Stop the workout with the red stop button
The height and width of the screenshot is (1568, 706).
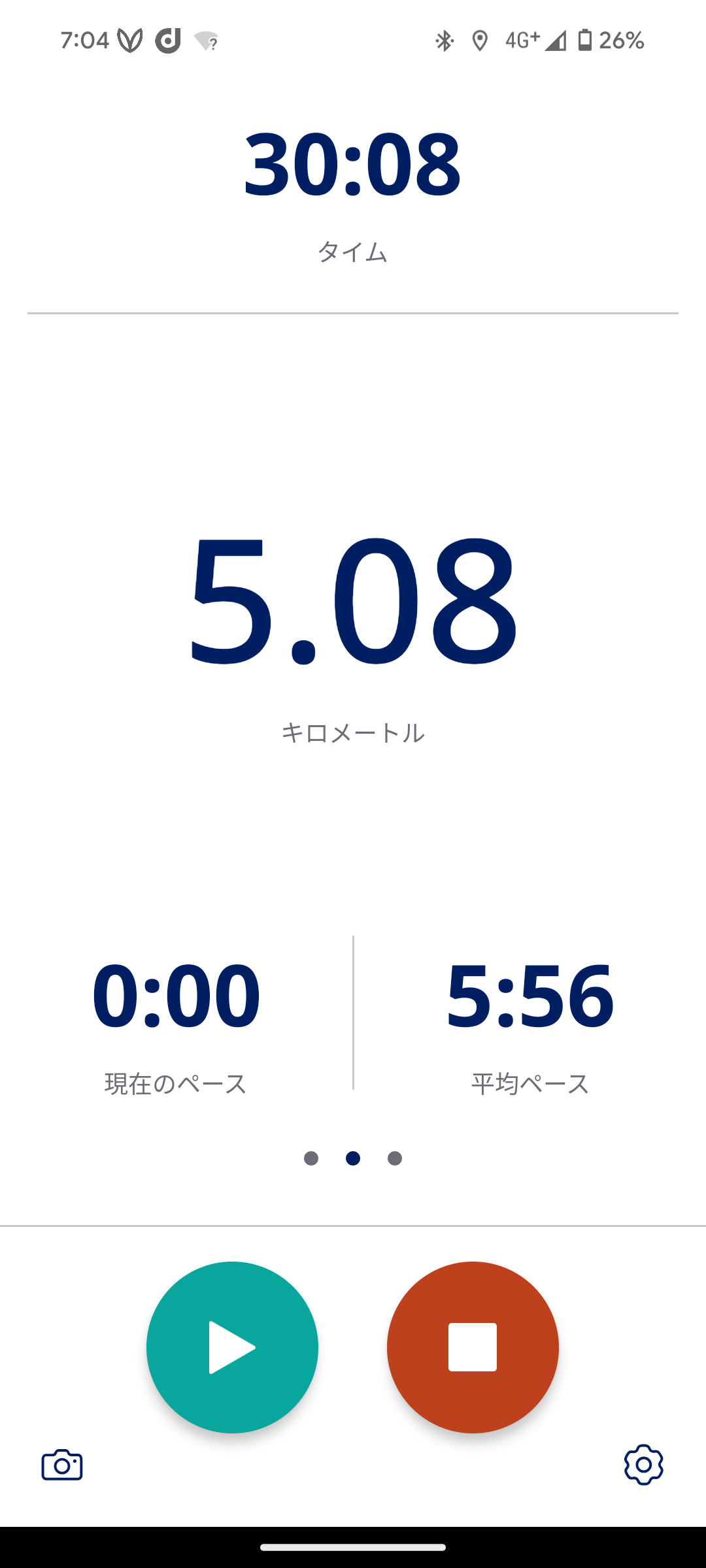[x=473, y=1347]
